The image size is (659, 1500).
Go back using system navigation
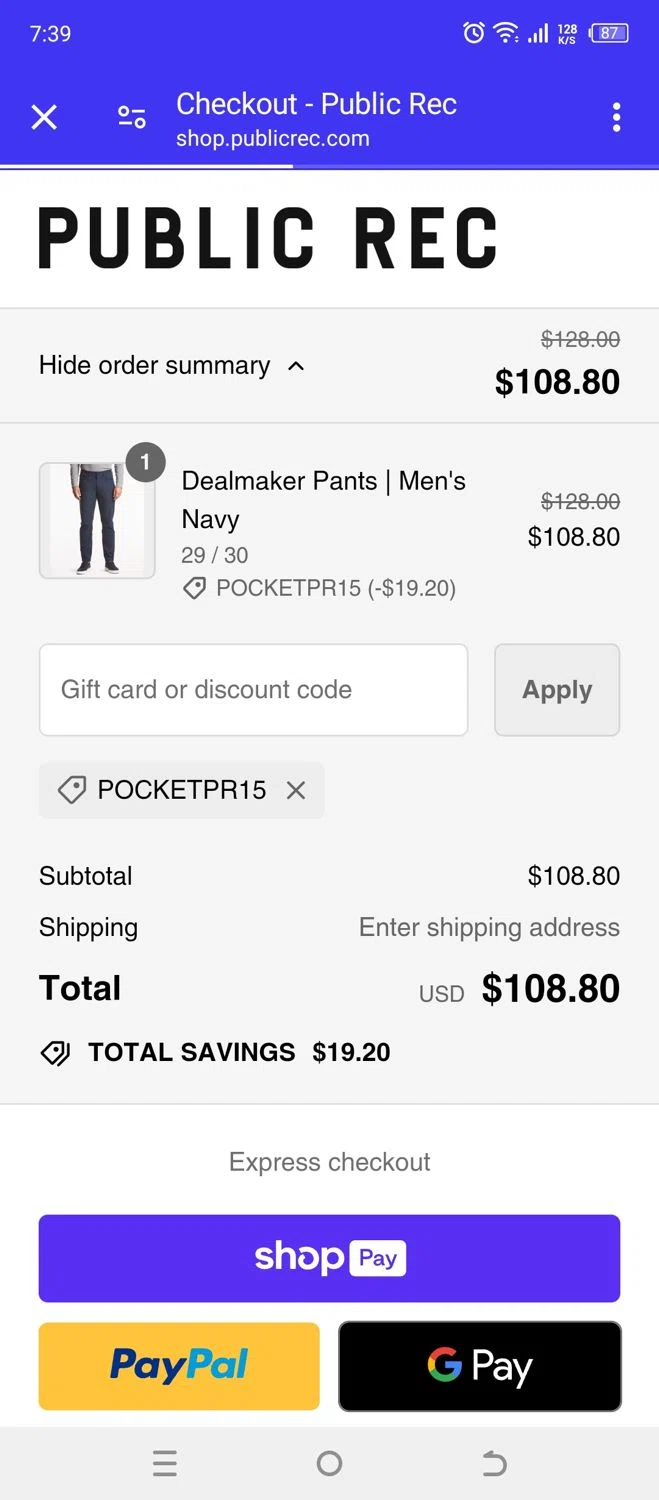point(494,1464)
